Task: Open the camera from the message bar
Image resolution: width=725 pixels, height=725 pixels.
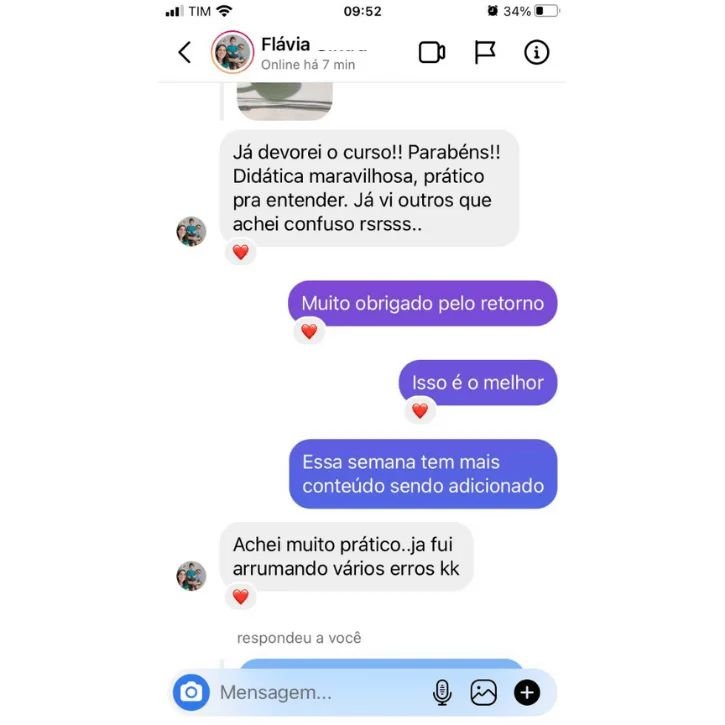Action: (x=191, y=692)
